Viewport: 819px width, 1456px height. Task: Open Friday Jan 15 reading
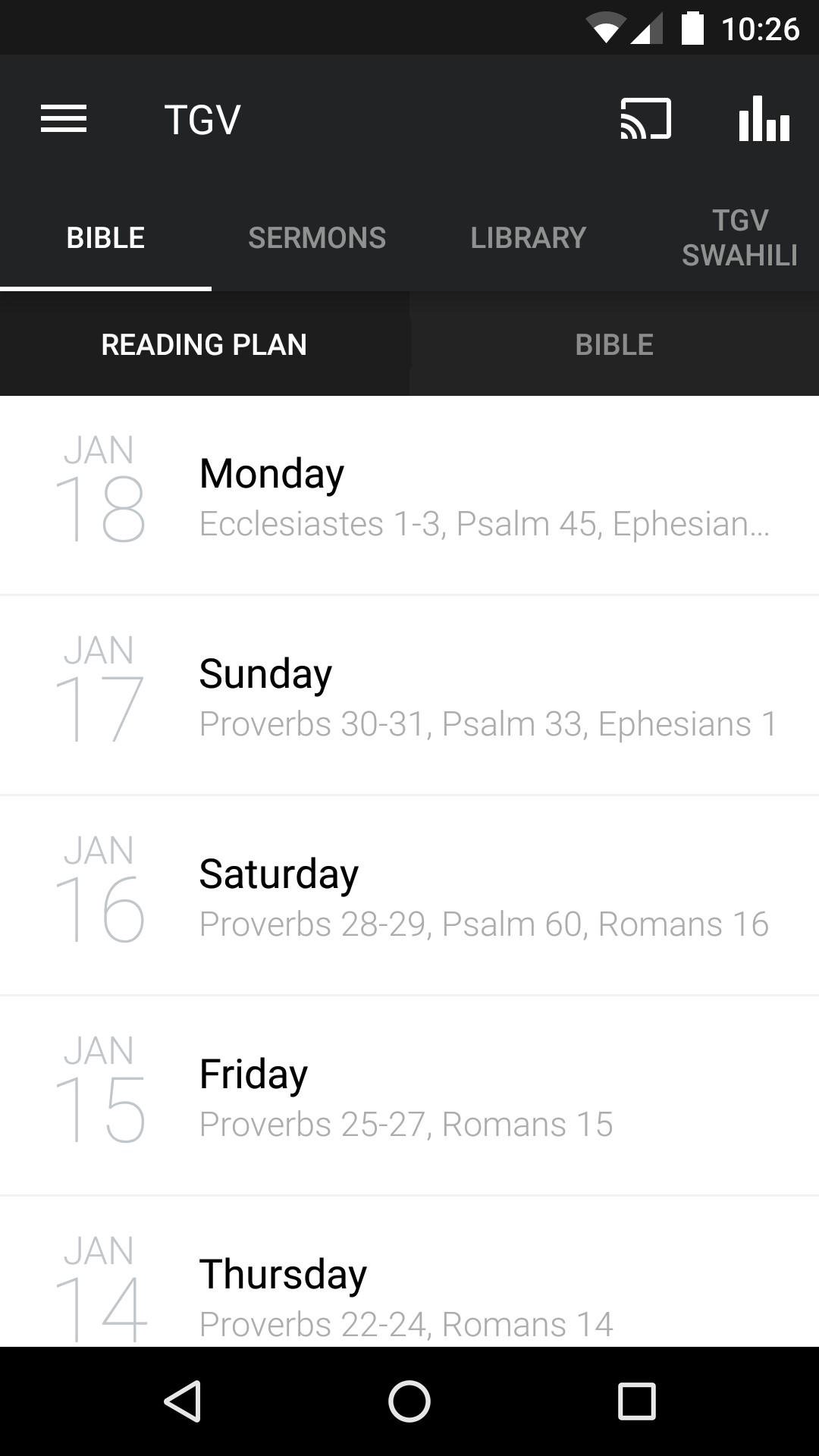point(409,1097)
